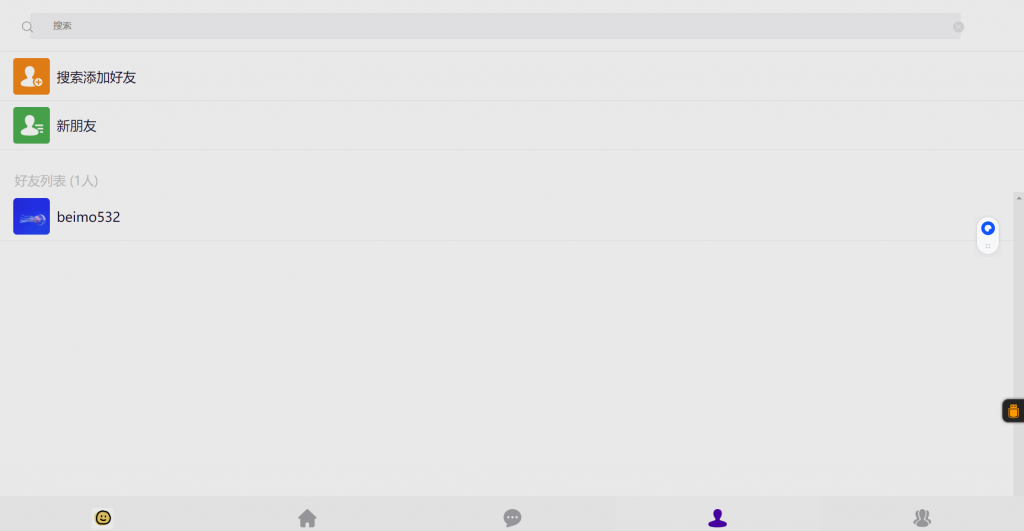Switch to the groups tab

[922, 518]
